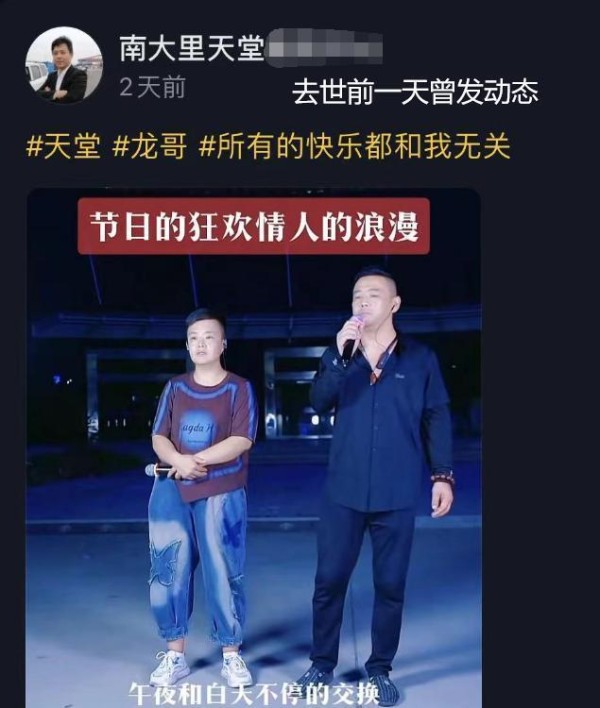Open the poster's profile avatar

click(63, 64)
